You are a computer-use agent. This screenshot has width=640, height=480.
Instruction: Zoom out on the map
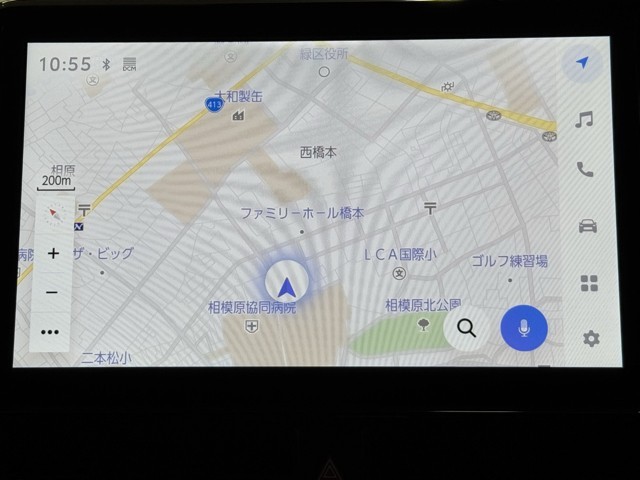click(52, 293)
